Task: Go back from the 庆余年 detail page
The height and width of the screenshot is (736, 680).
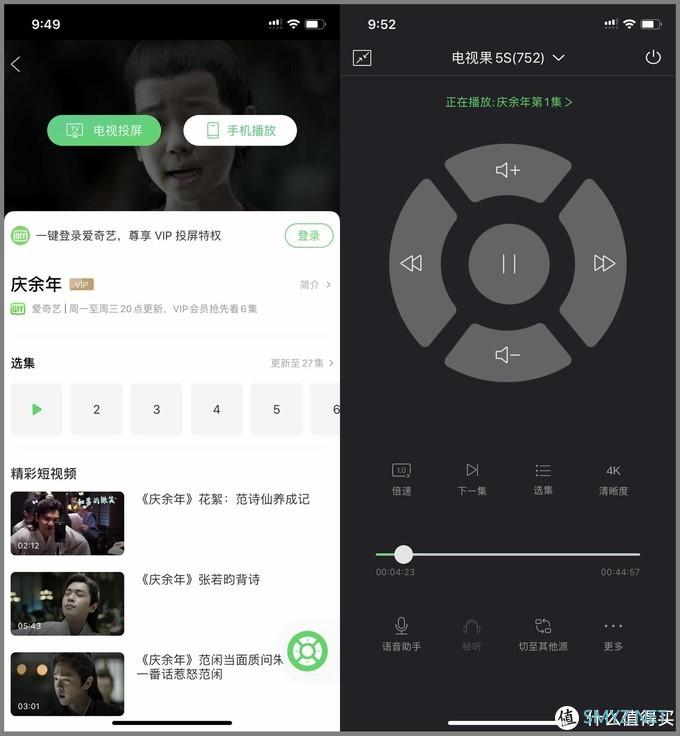Action: point(16,65)
